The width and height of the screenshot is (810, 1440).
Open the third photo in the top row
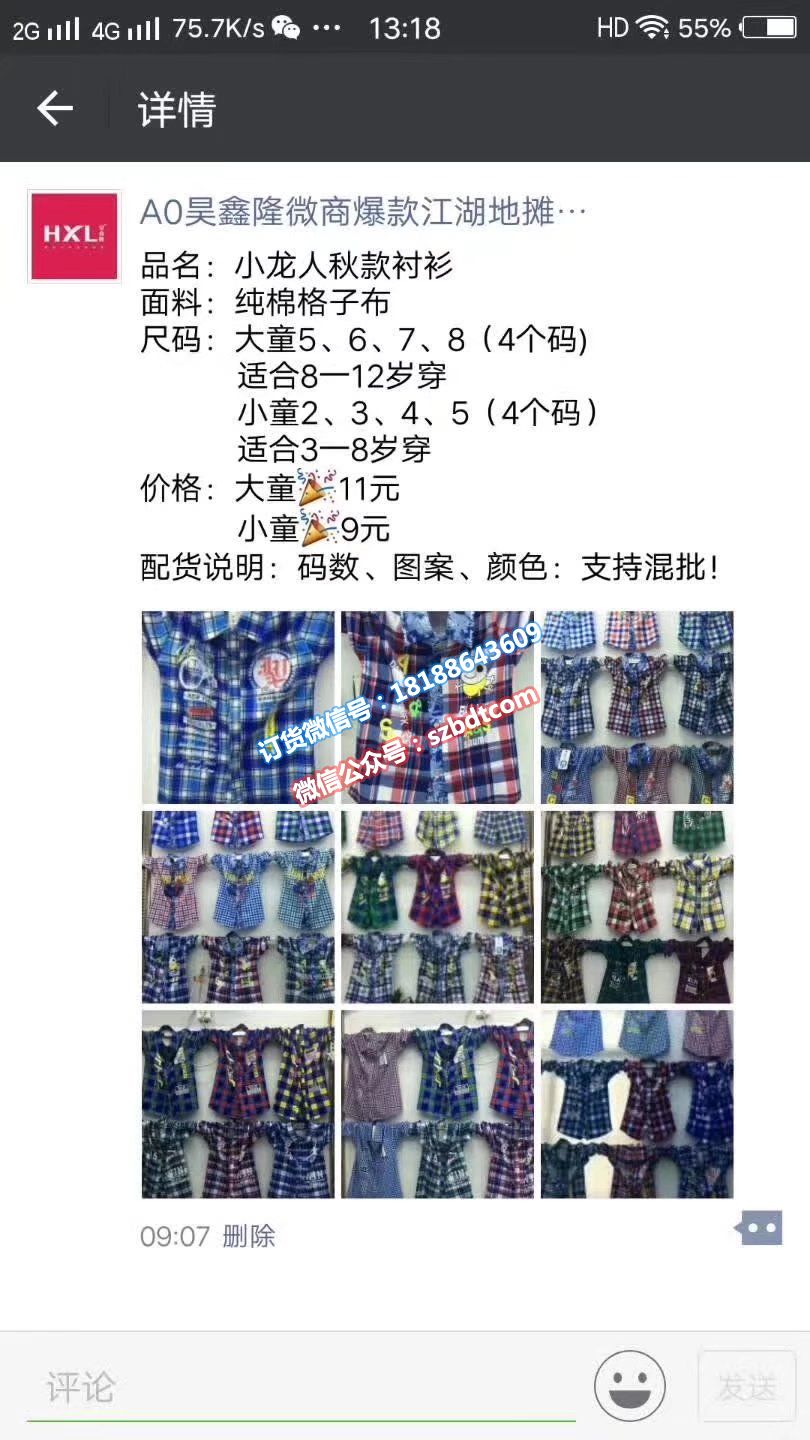637,707
